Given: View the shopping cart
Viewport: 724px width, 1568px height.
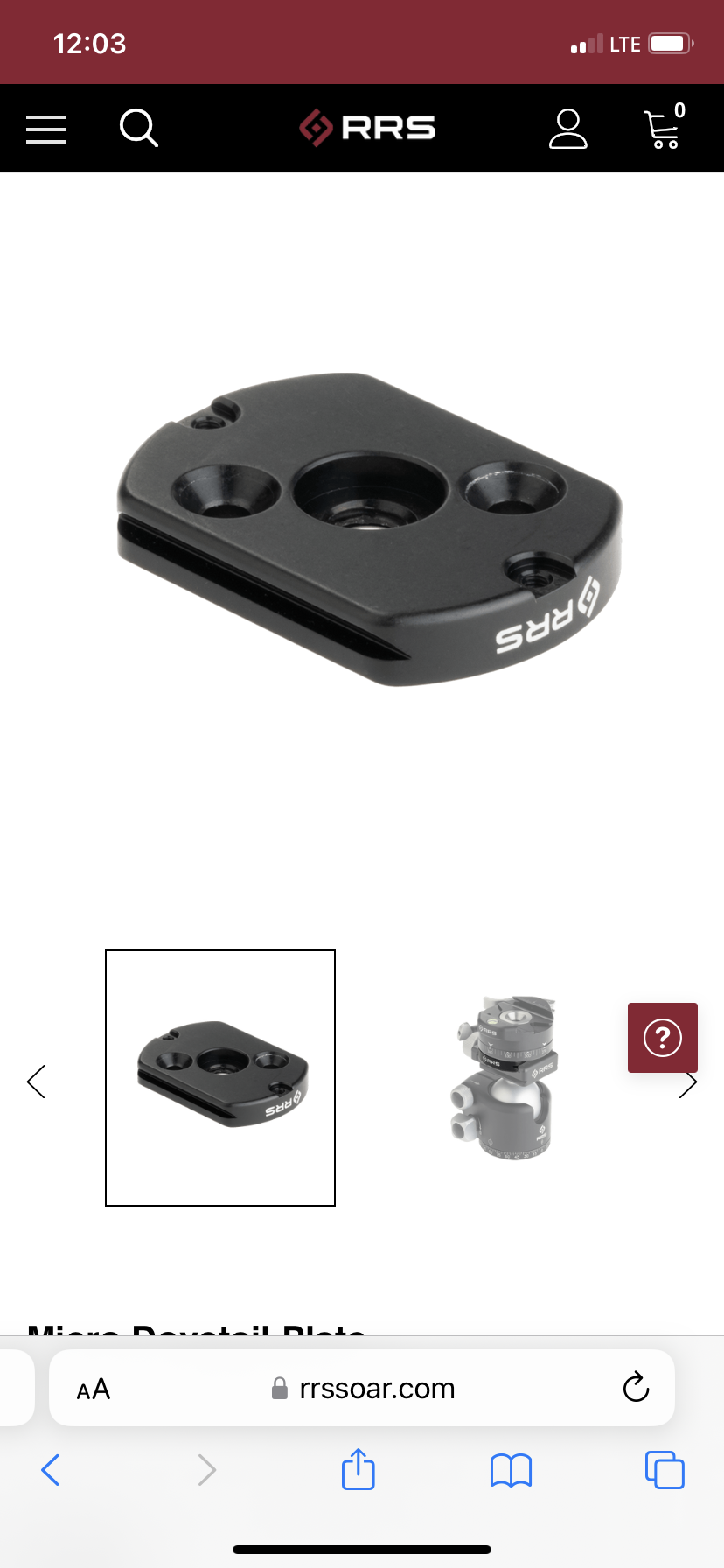Looking at the screenshot, I should (x=665, y=126).
